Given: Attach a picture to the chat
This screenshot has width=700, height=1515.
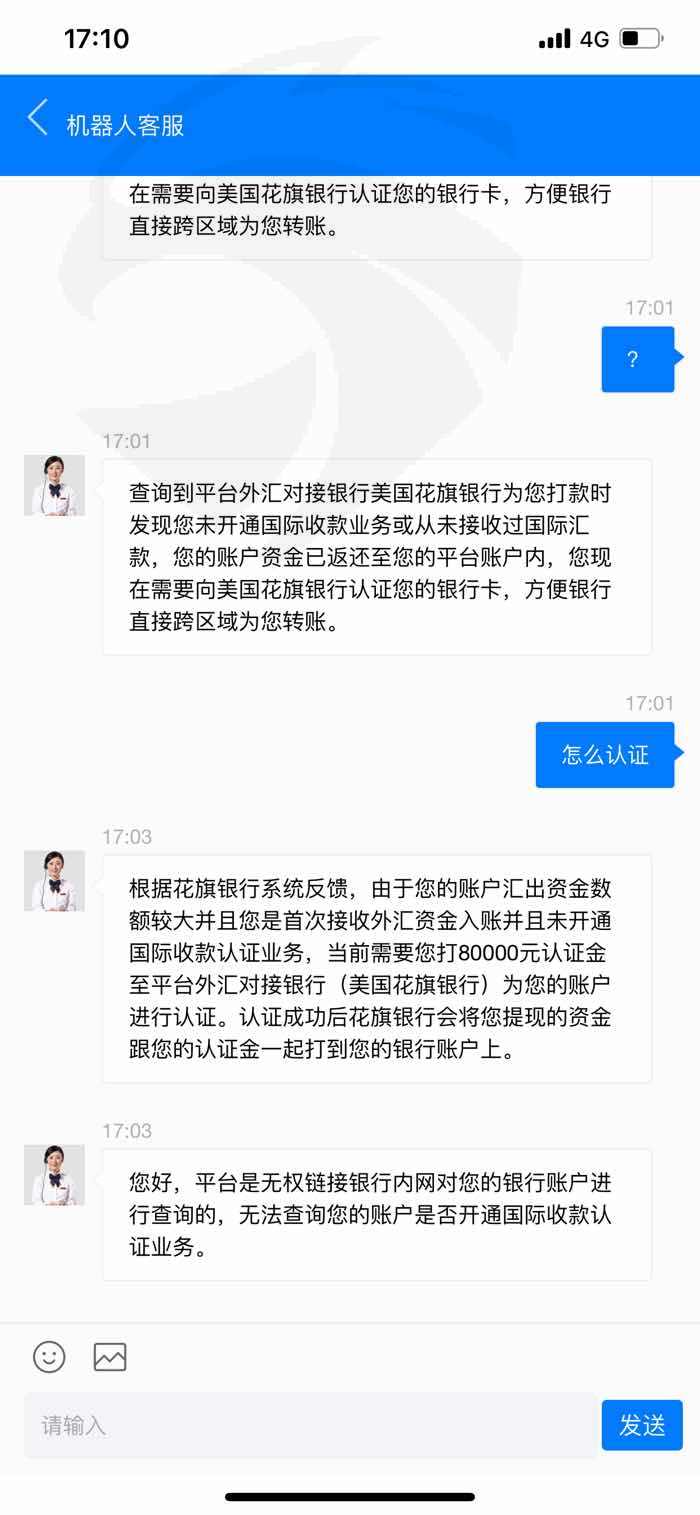Looking at the screenshot, I should (109, 1356).
